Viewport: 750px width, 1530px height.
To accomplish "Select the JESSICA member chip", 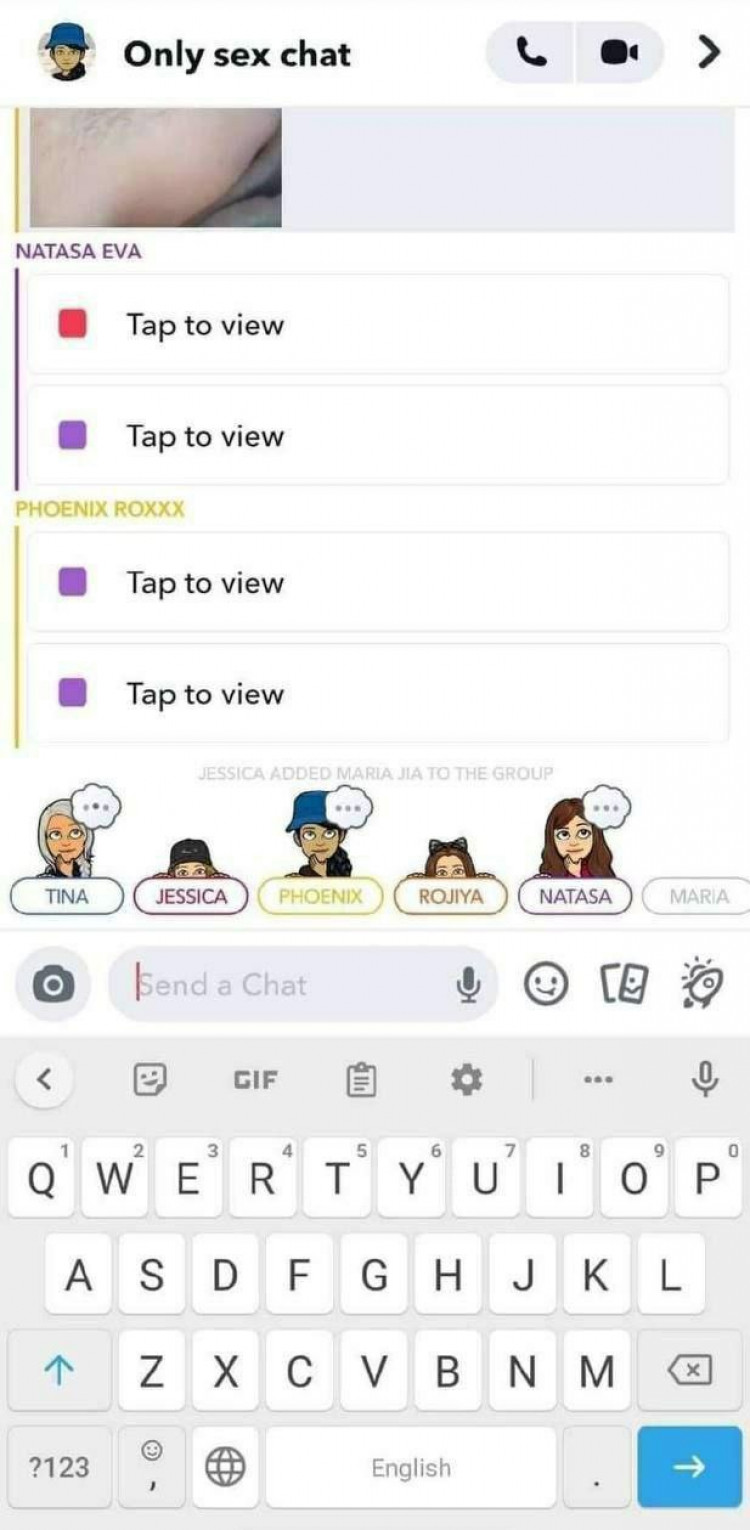I will click(x=191, y=897).
